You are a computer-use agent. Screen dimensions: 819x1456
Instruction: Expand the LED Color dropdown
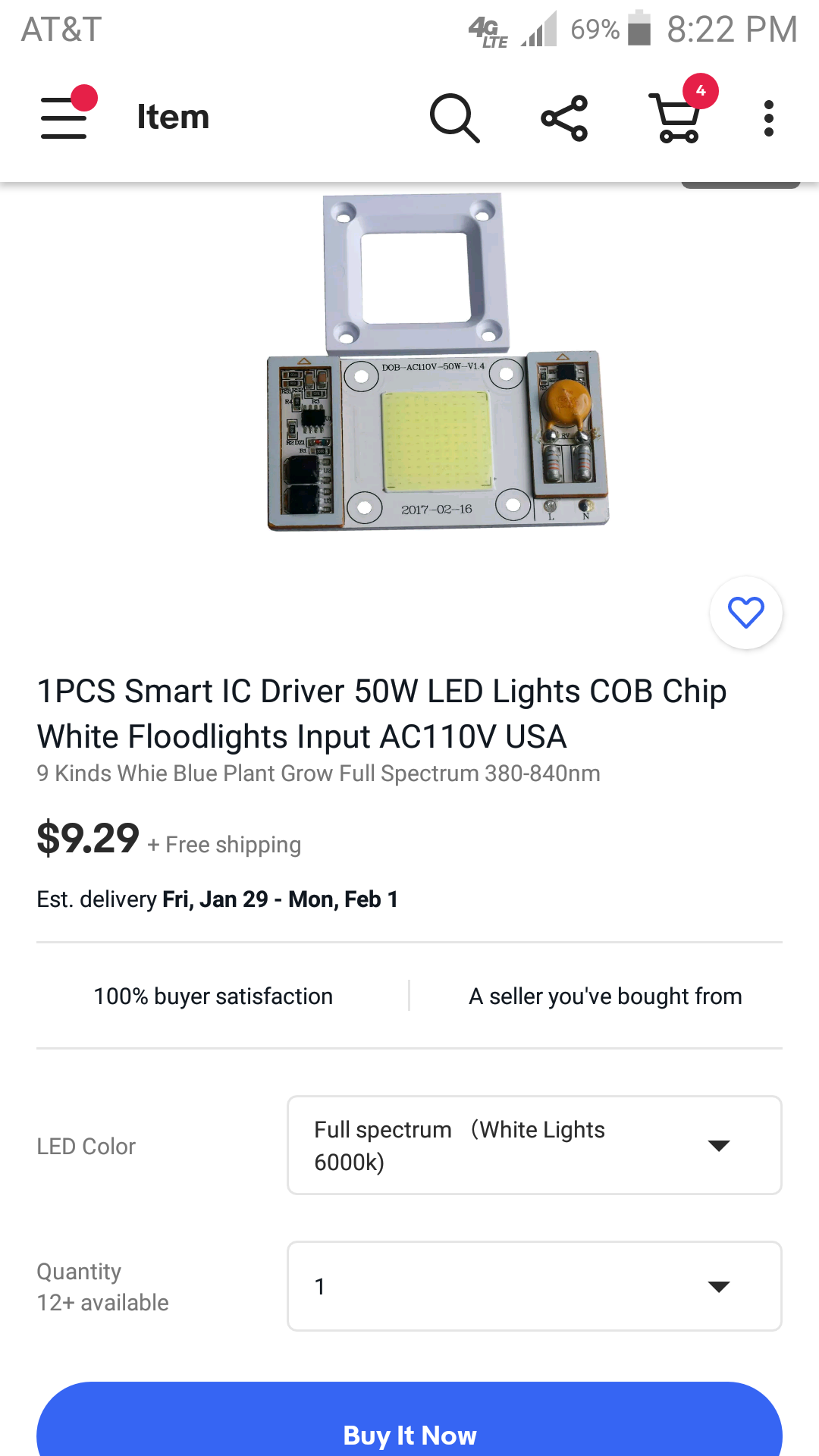coord(535,1145)
